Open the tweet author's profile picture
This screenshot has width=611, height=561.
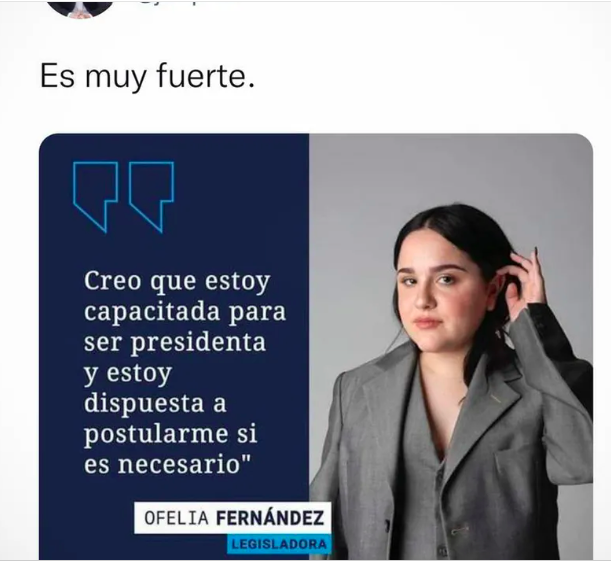tap(80, 7)
